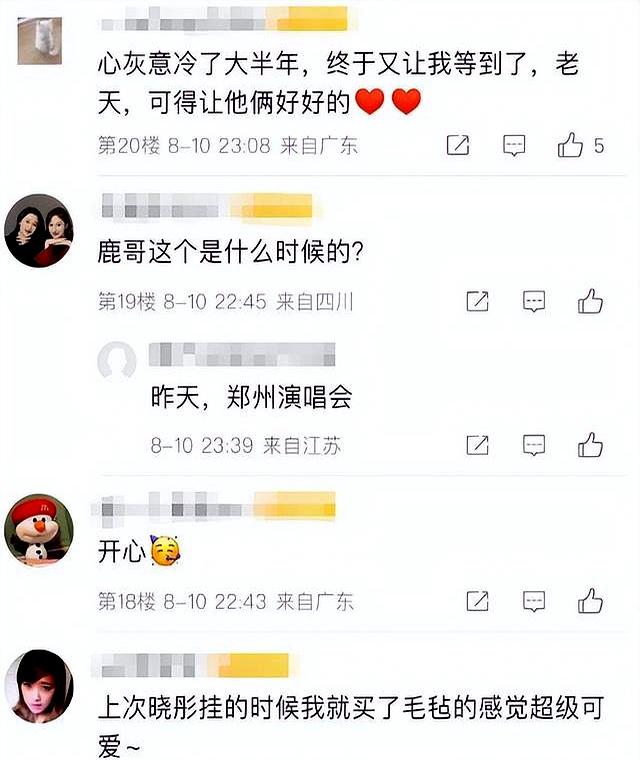The height and width of the screenshot is (760, 640).
Task: Open the avatar of the 第20楼 commenter
Action: [39, 41]
